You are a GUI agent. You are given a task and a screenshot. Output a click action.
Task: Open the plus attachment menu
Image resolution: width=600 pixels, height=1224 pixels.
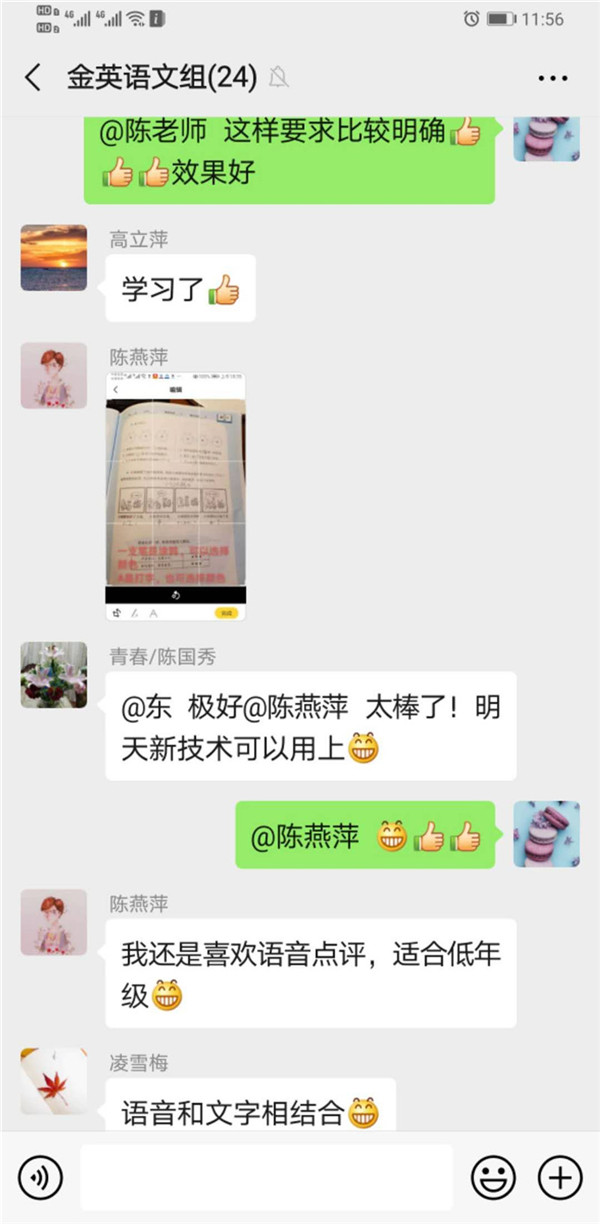pos(559,1177)
